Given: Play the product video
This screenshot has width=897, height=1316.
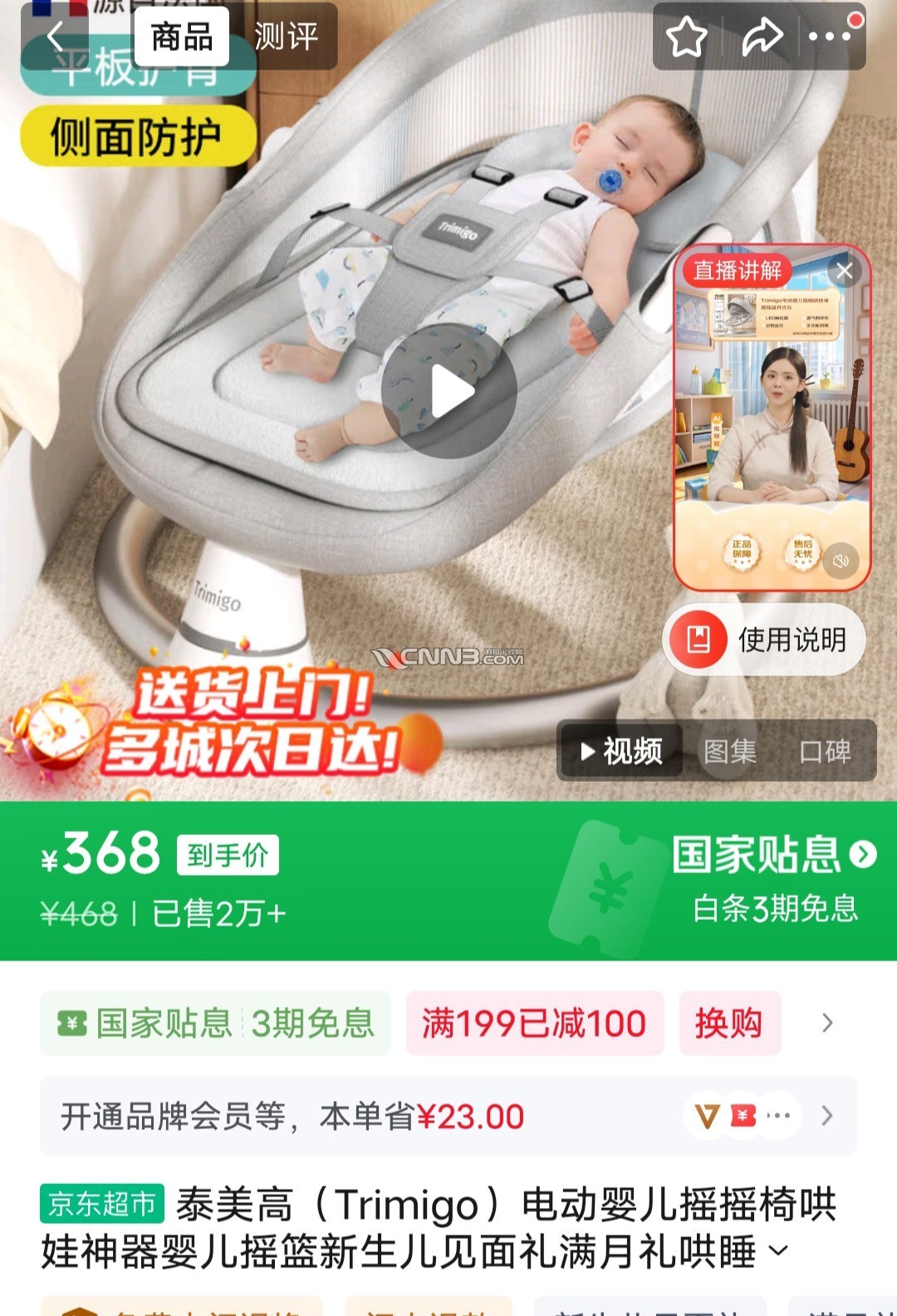Looking at the screenshot, I should (x=449, y=391).
